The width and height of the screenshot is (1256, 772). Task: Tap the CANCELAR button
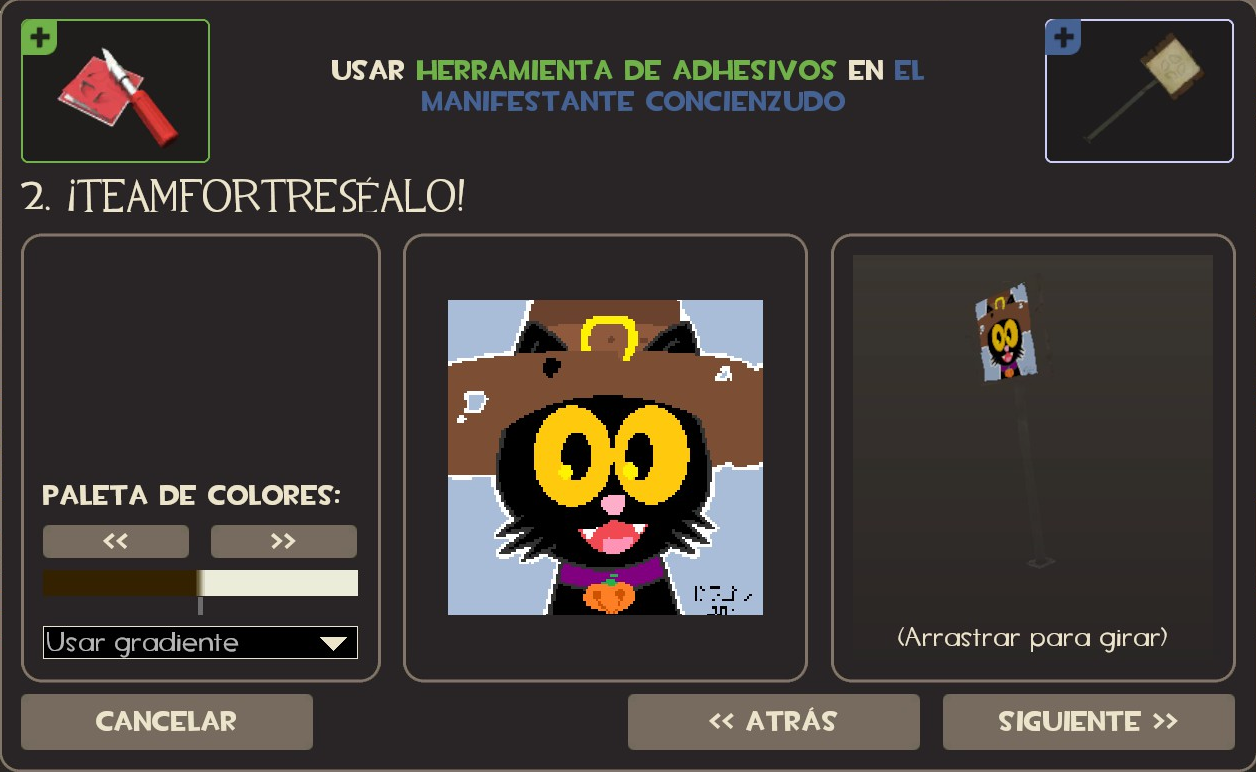pos(166,721)
